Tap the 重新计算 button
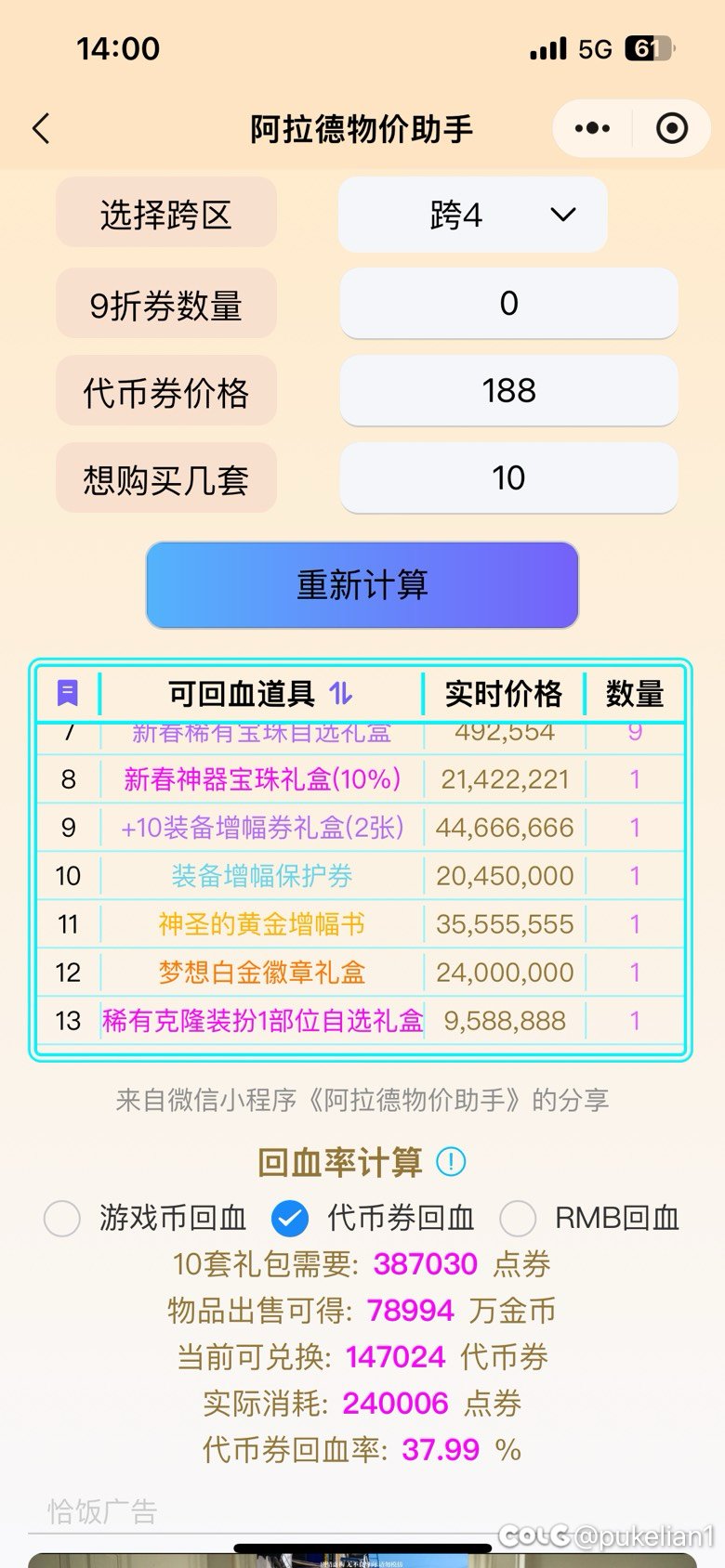Image resolution: width=725 pixels, height=1568 pixels. click(x=362, y=585)
